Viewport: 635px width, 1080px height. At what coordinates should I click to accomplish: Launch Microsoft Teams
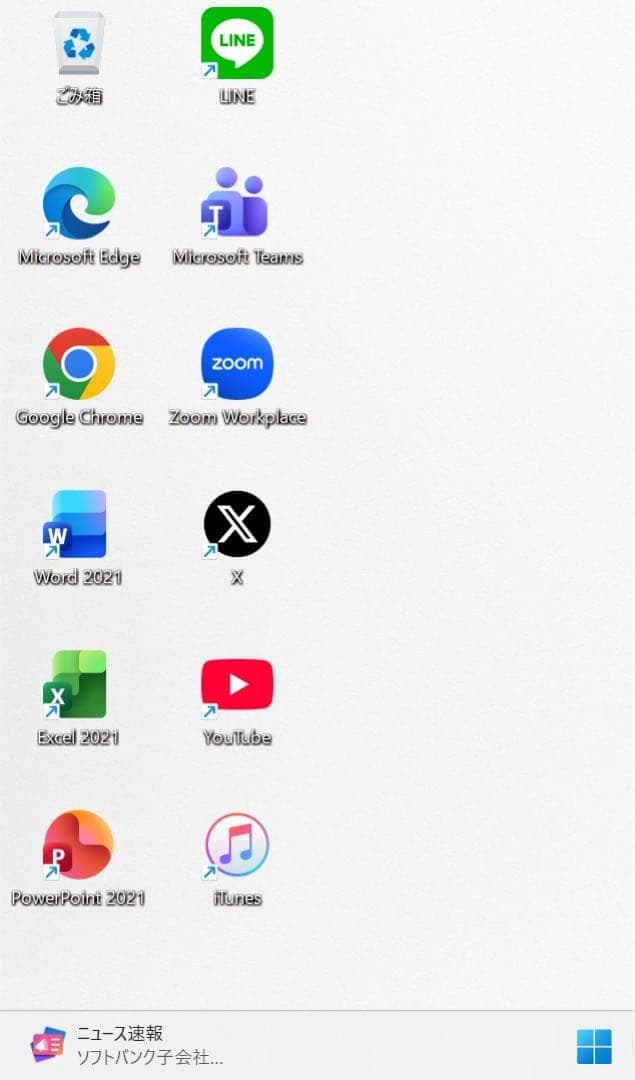pos(237,204)
